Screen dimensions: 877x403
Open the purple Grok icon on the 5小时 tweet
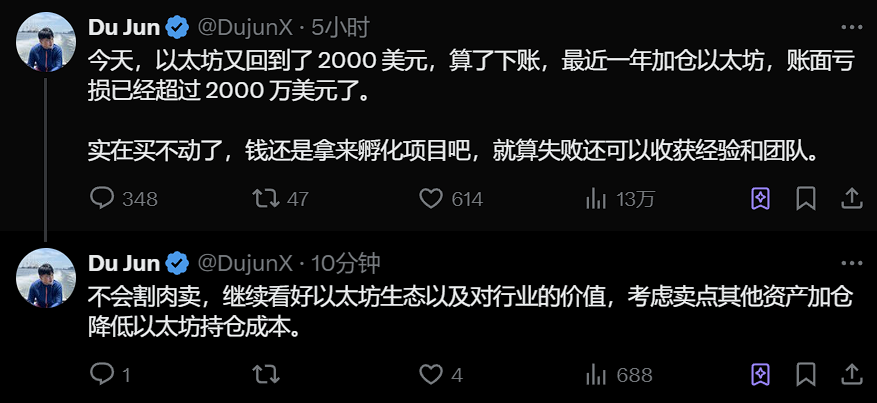[760, 199]
